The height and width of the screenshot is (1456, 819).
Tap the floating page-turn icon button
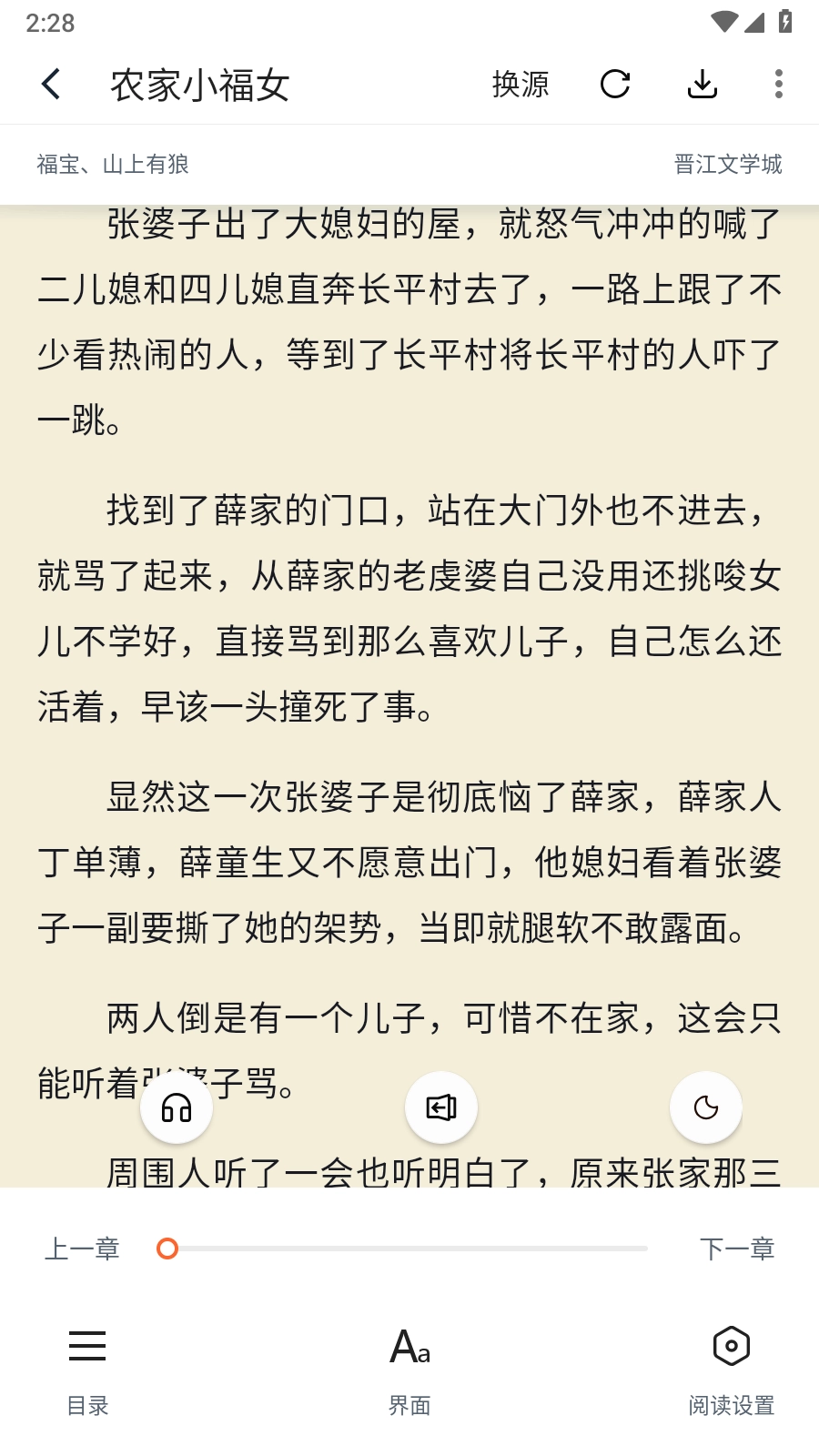pyautogui.click(x=441, y=1107)
